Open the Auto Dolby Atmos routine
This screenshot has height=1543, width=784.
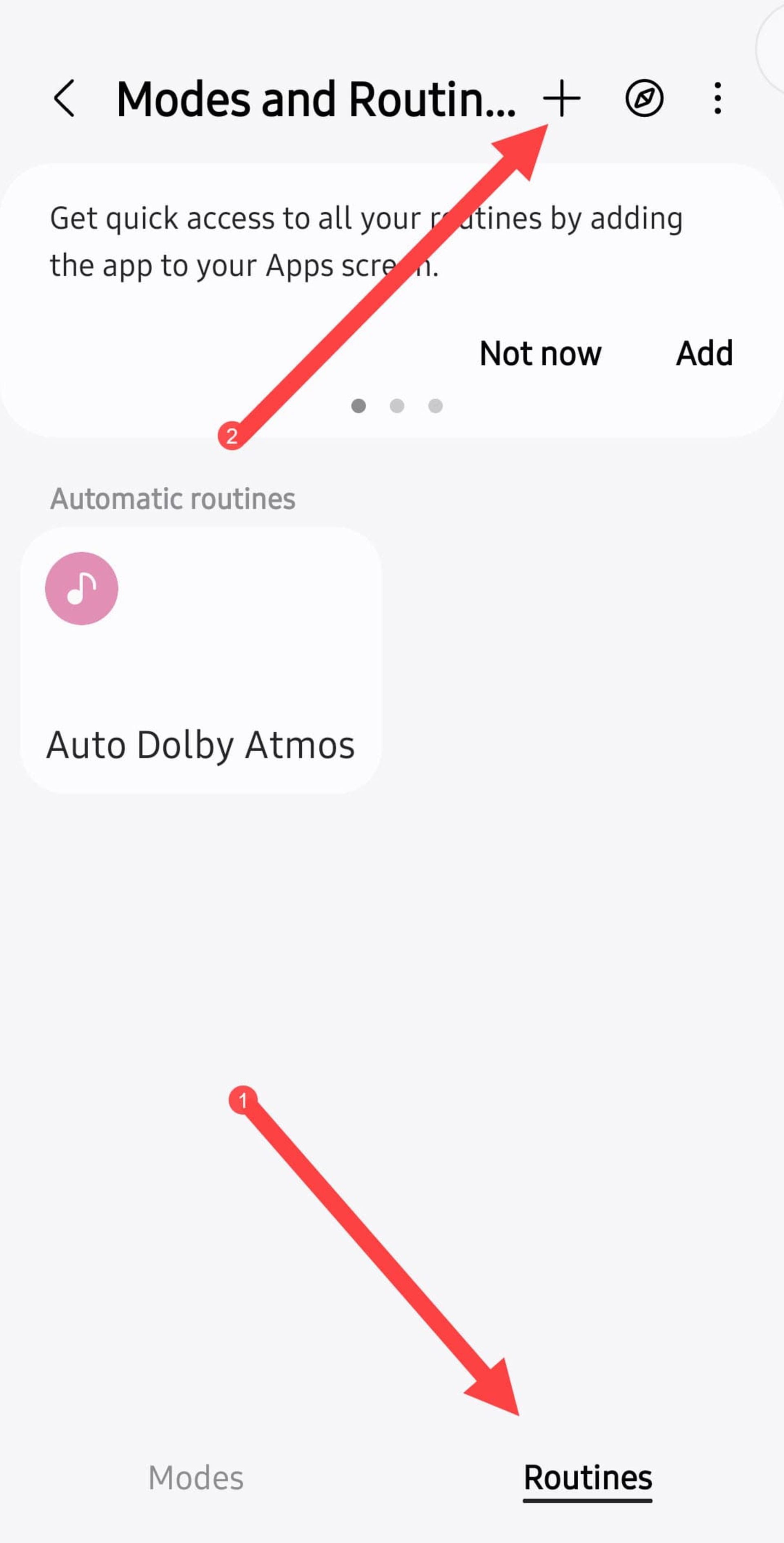coord(200,660)
